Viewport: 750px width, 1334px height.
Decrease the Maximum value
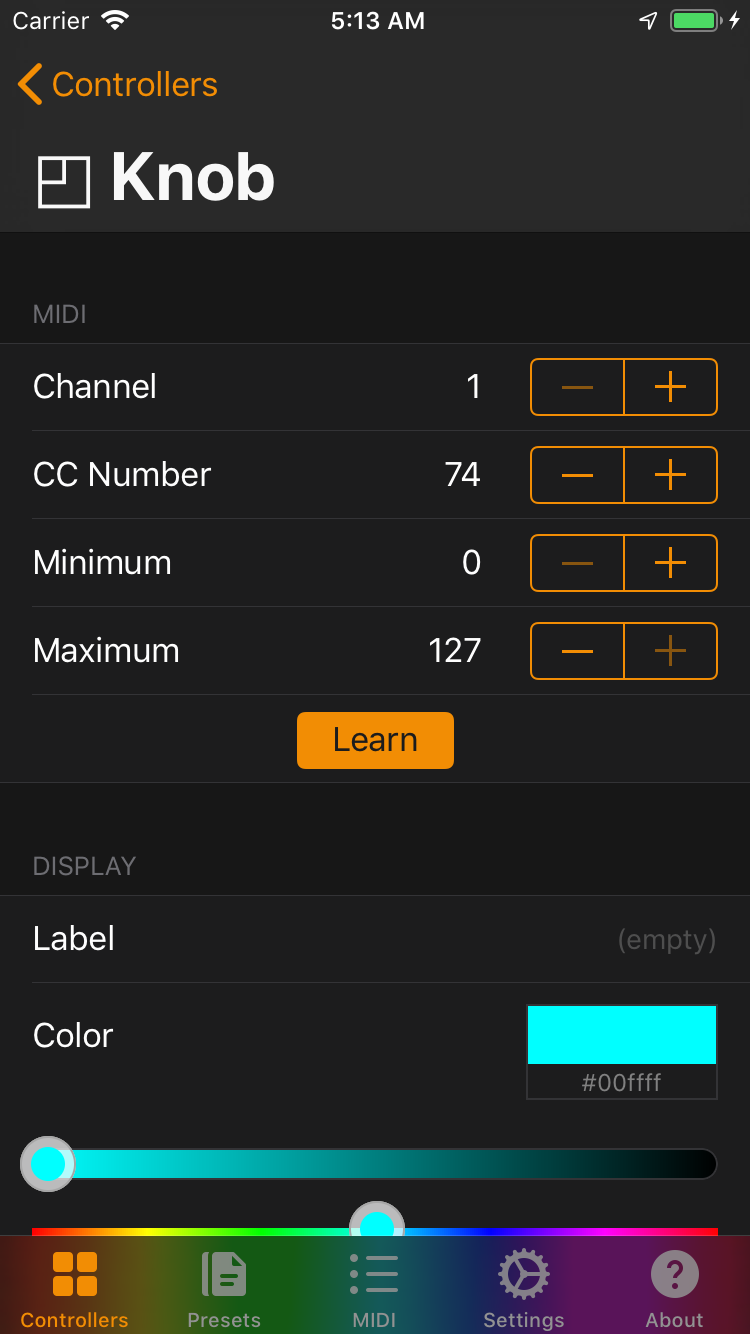pyautogui.click(x=577, y=651)
